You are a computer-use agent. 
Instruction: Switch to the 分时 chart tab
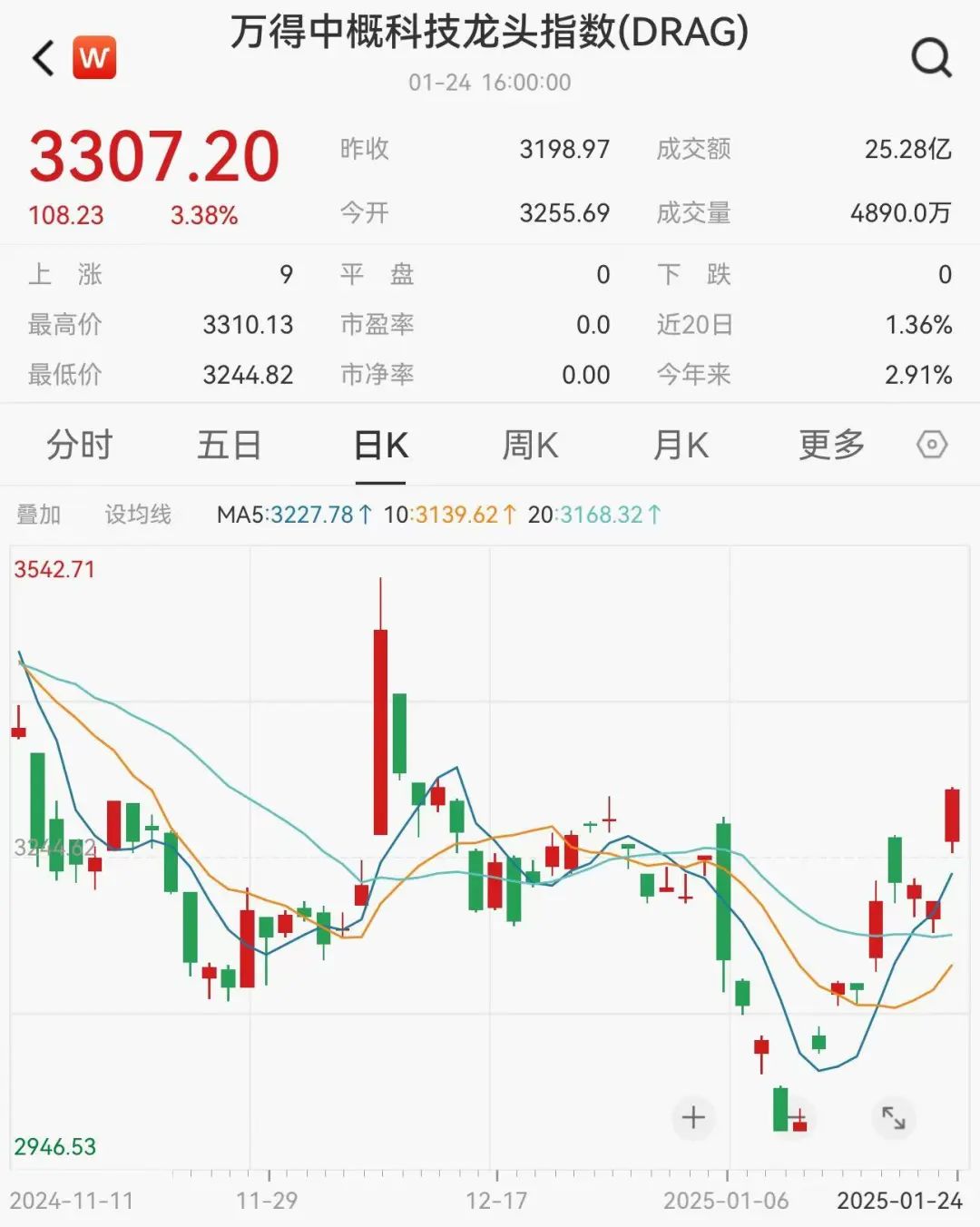[80, 446]
